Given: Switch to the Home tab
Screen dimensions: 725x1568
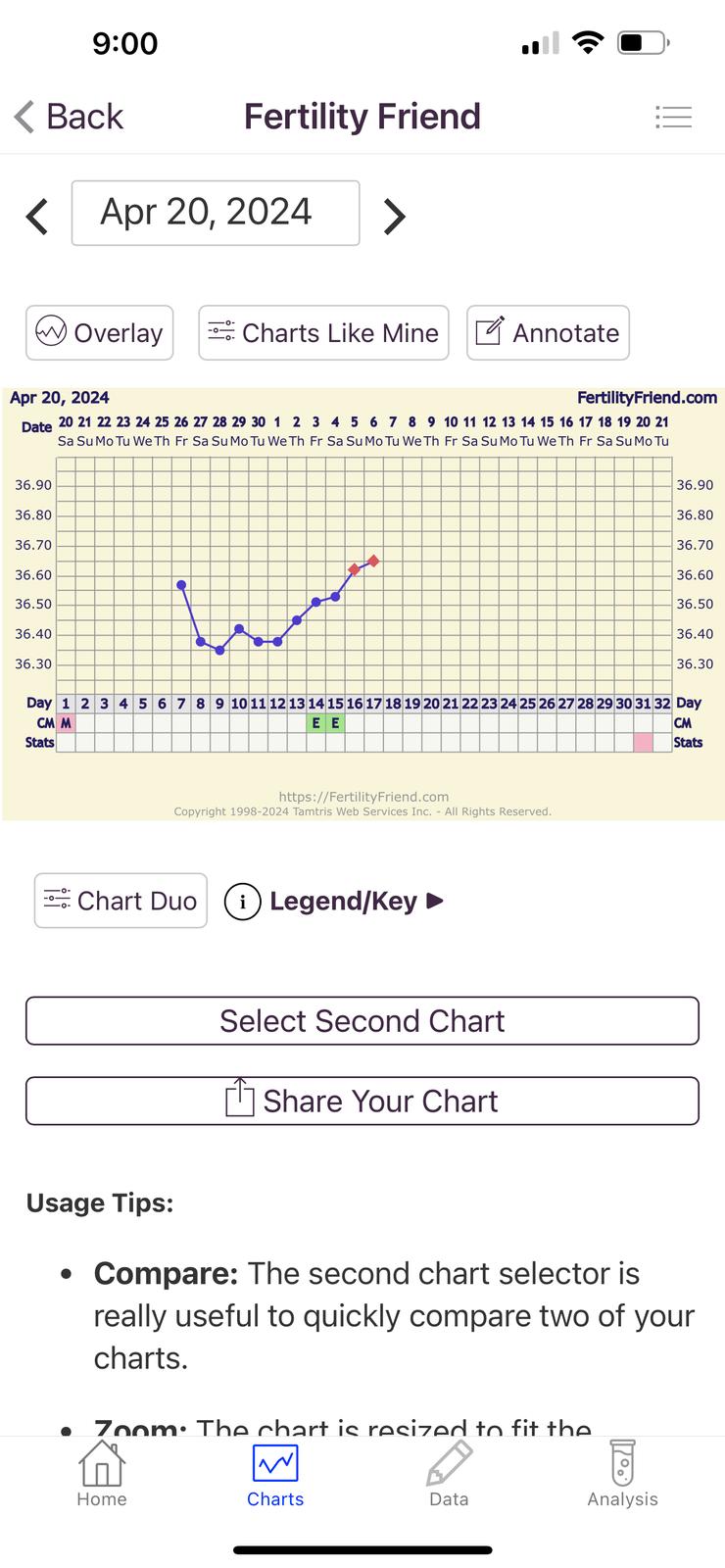Looking at the screenshot, I should [102, 1475].
